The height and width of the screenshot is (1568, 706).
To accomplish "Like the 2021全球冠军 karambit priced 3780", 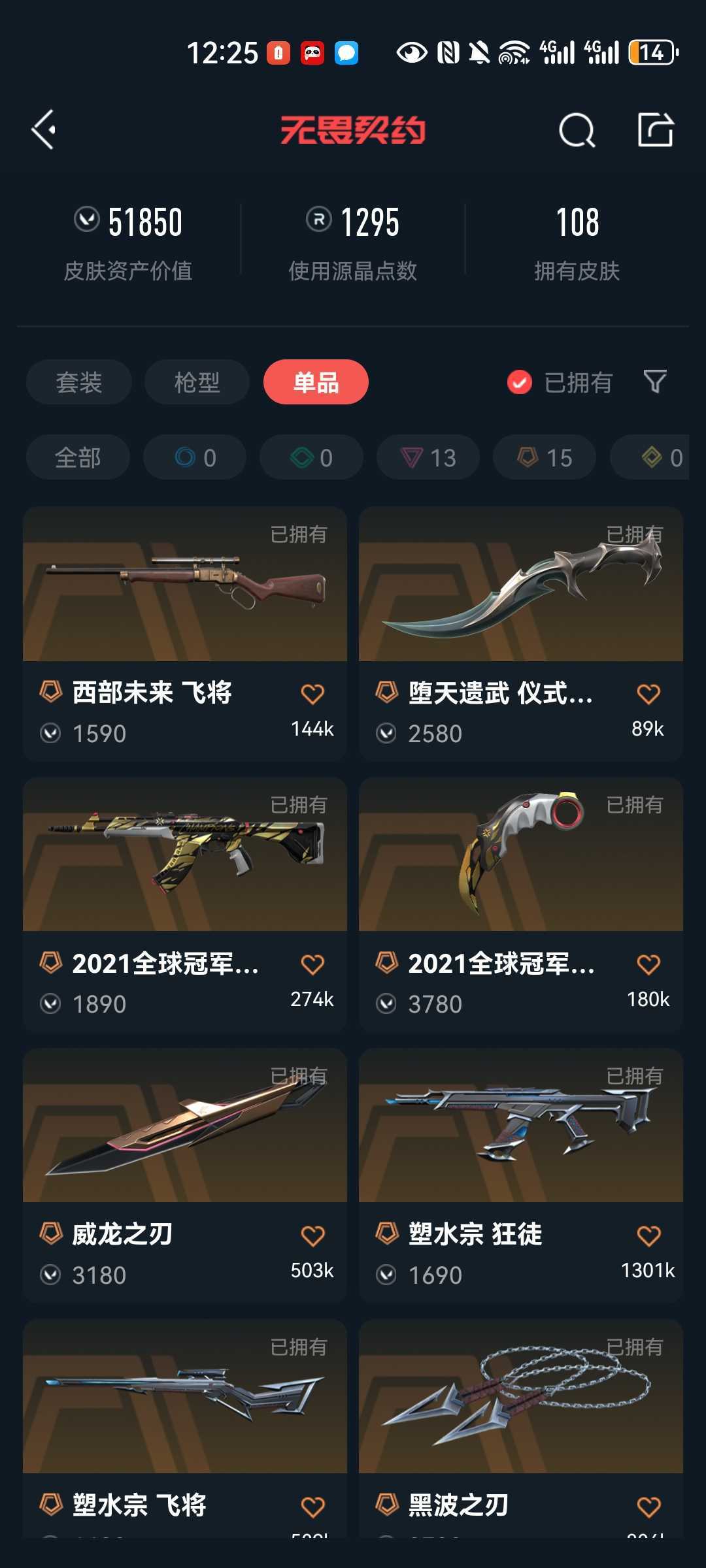I will tap(648, 964).
